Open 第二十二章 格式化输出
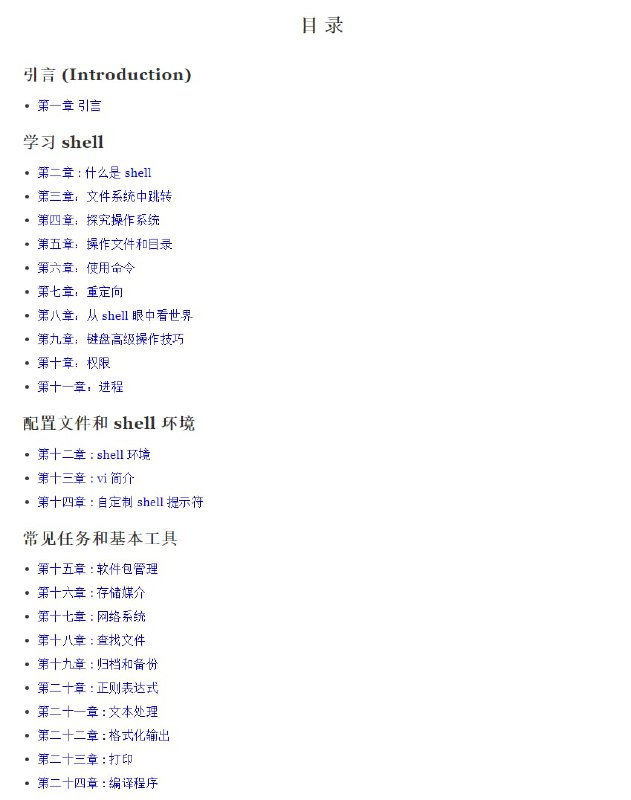631x800 pixels. pos(104,736)
